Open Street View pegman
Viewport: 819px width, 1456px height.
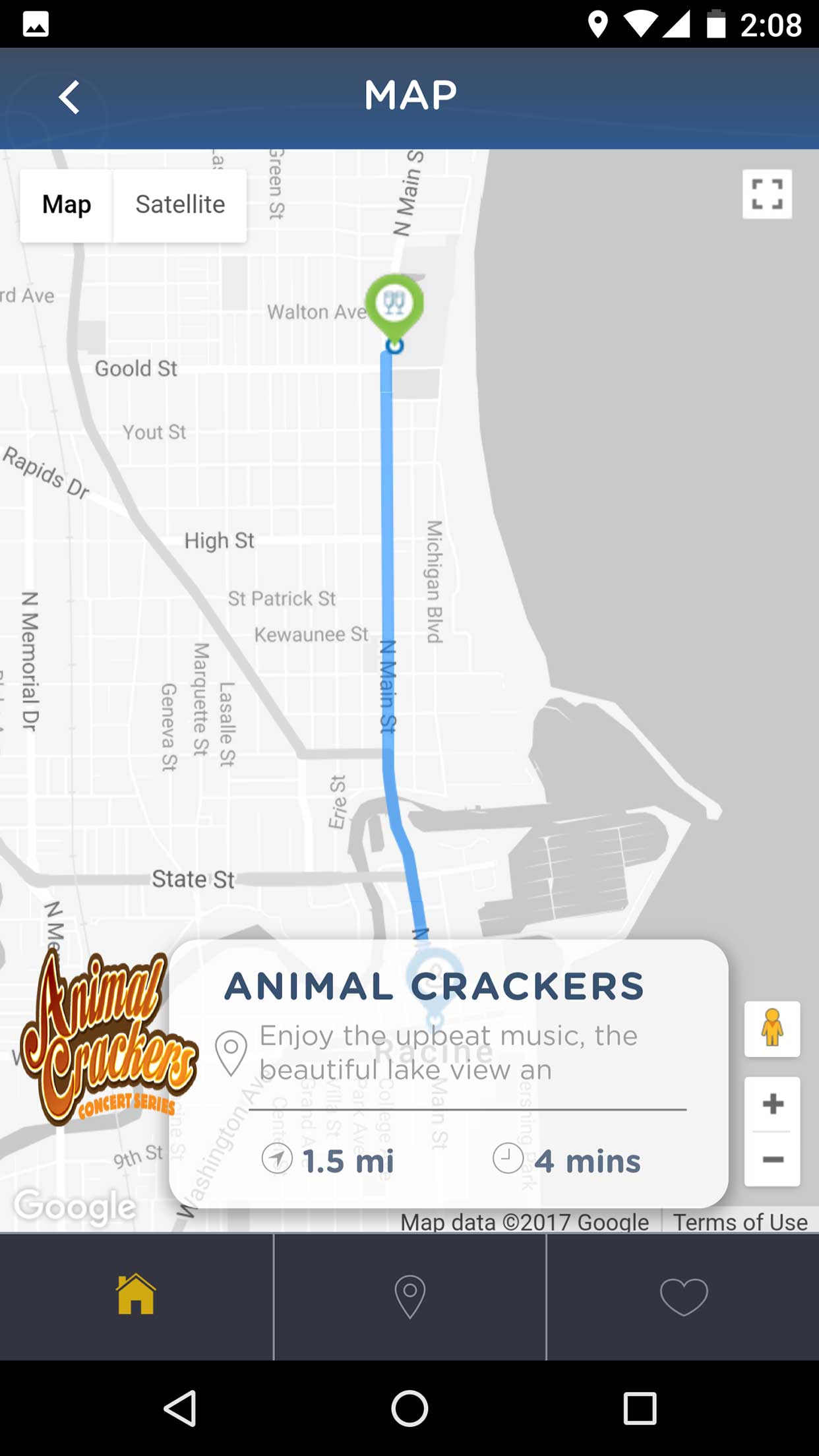point(772,1029)
